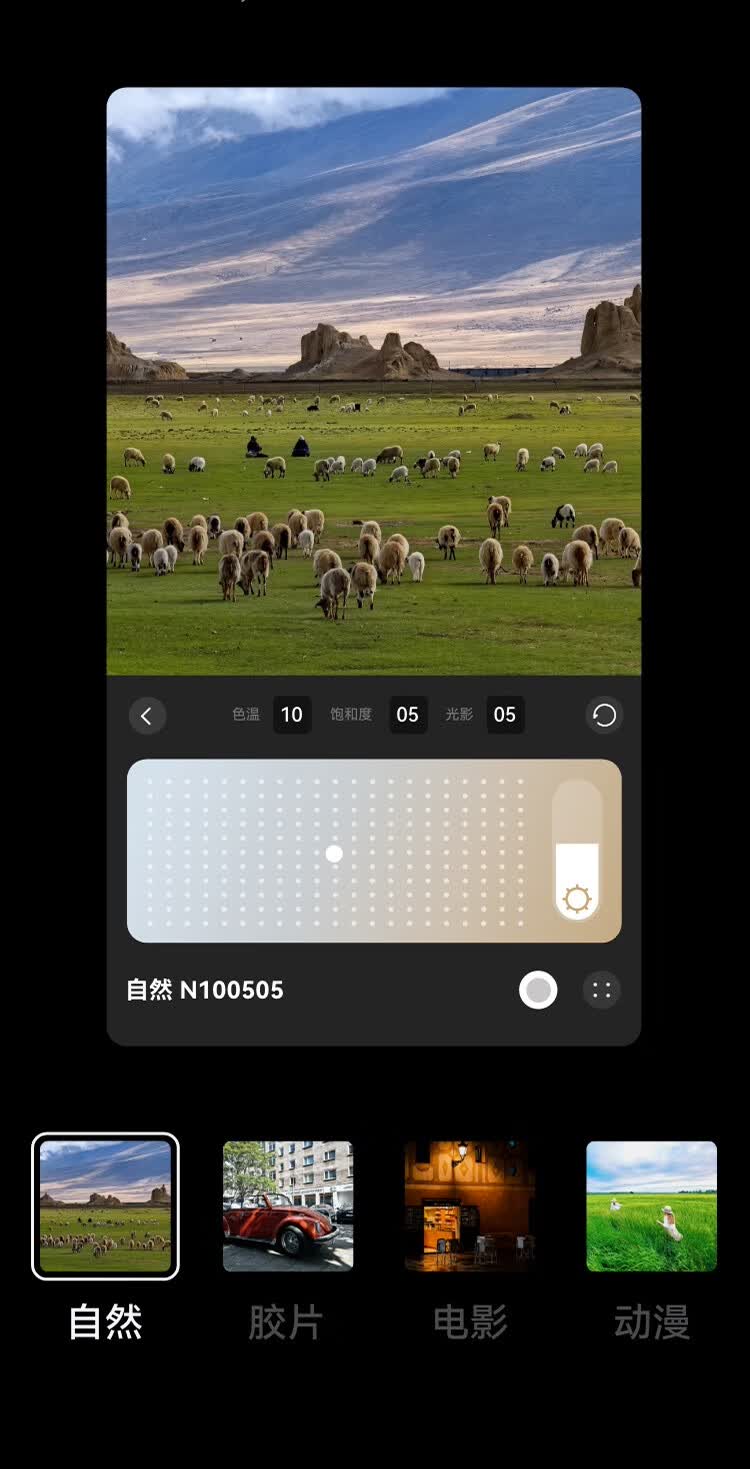Viewport: 750px width, 1469px height.
Task: Tap the white circle button next to N100505
Action: point(538,990)
